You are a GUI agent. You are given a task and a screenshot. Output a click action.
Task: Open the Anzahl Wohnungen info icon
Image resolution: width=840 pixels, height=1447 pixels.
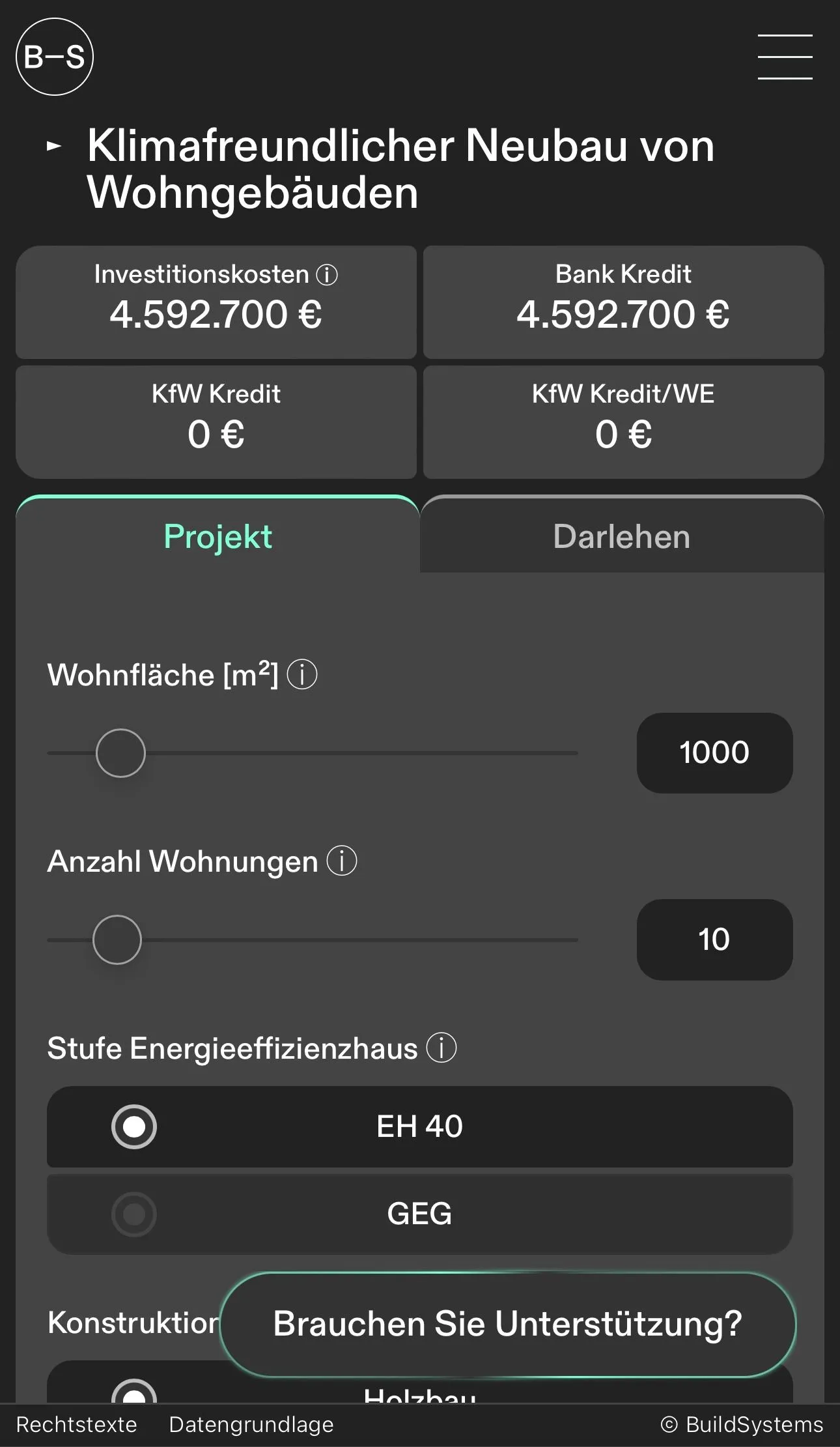[341, 861]
